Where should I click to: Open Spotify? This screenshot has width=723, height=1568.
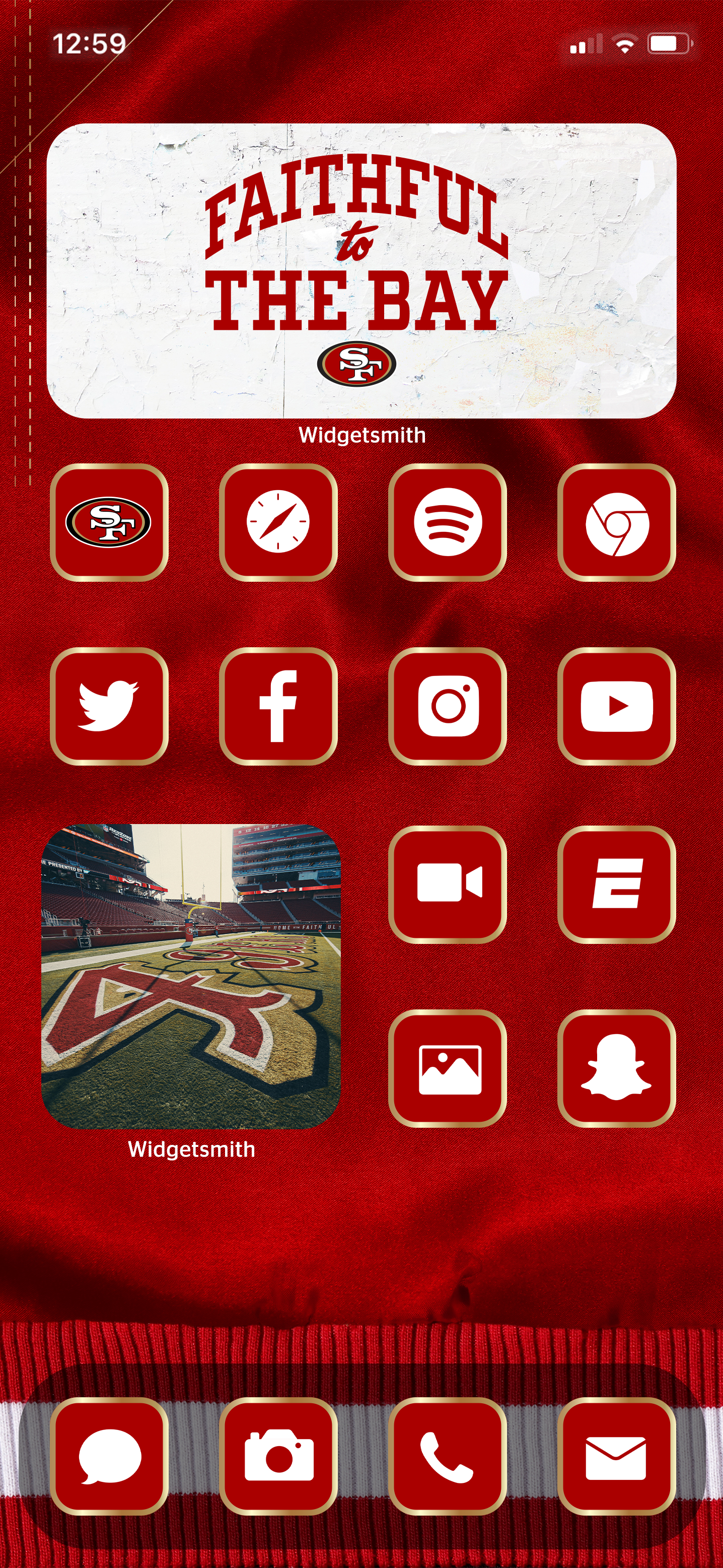tap(447, 522)
